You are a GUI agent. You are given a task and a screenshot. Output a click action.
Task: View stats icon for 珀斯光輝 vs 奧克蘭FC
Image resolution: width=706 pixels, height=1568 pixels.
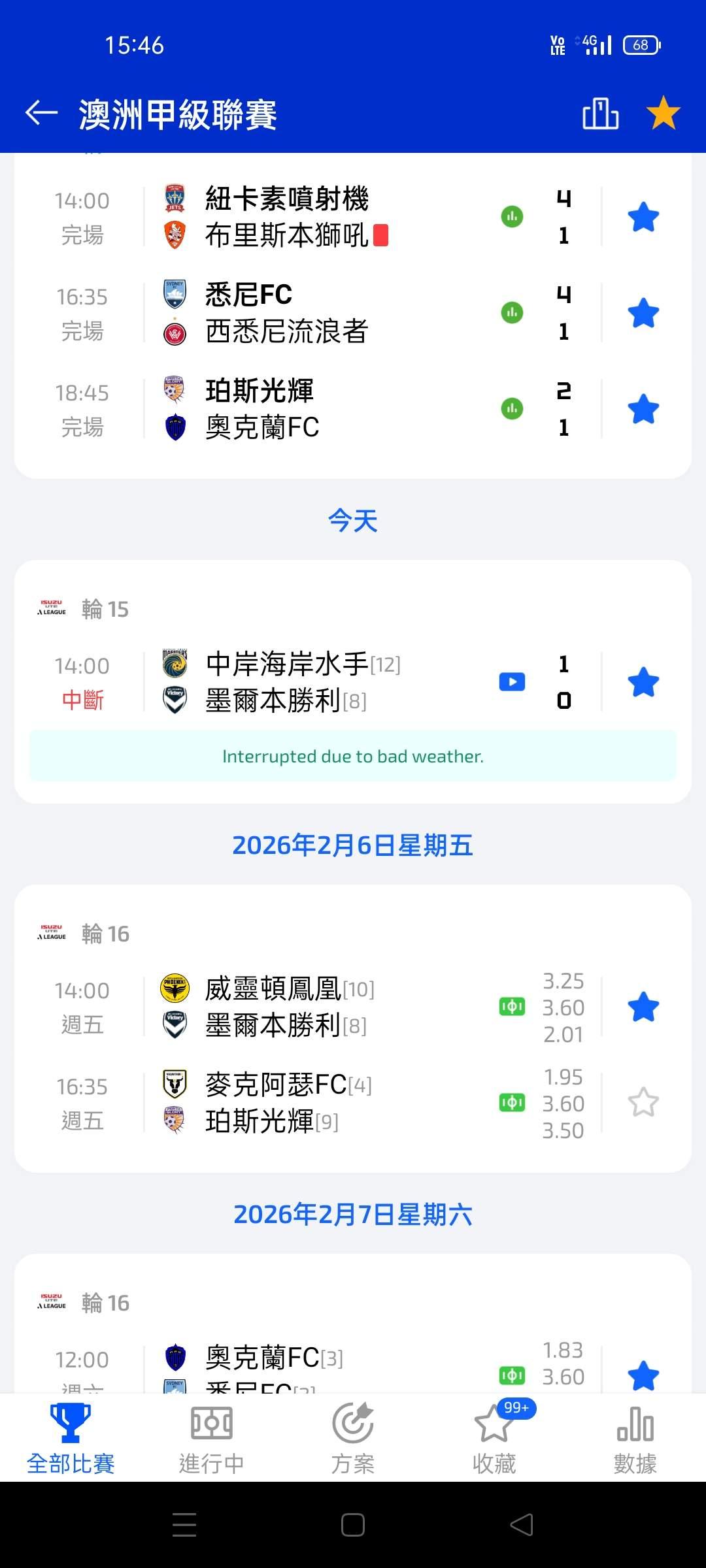coord(512,409)
